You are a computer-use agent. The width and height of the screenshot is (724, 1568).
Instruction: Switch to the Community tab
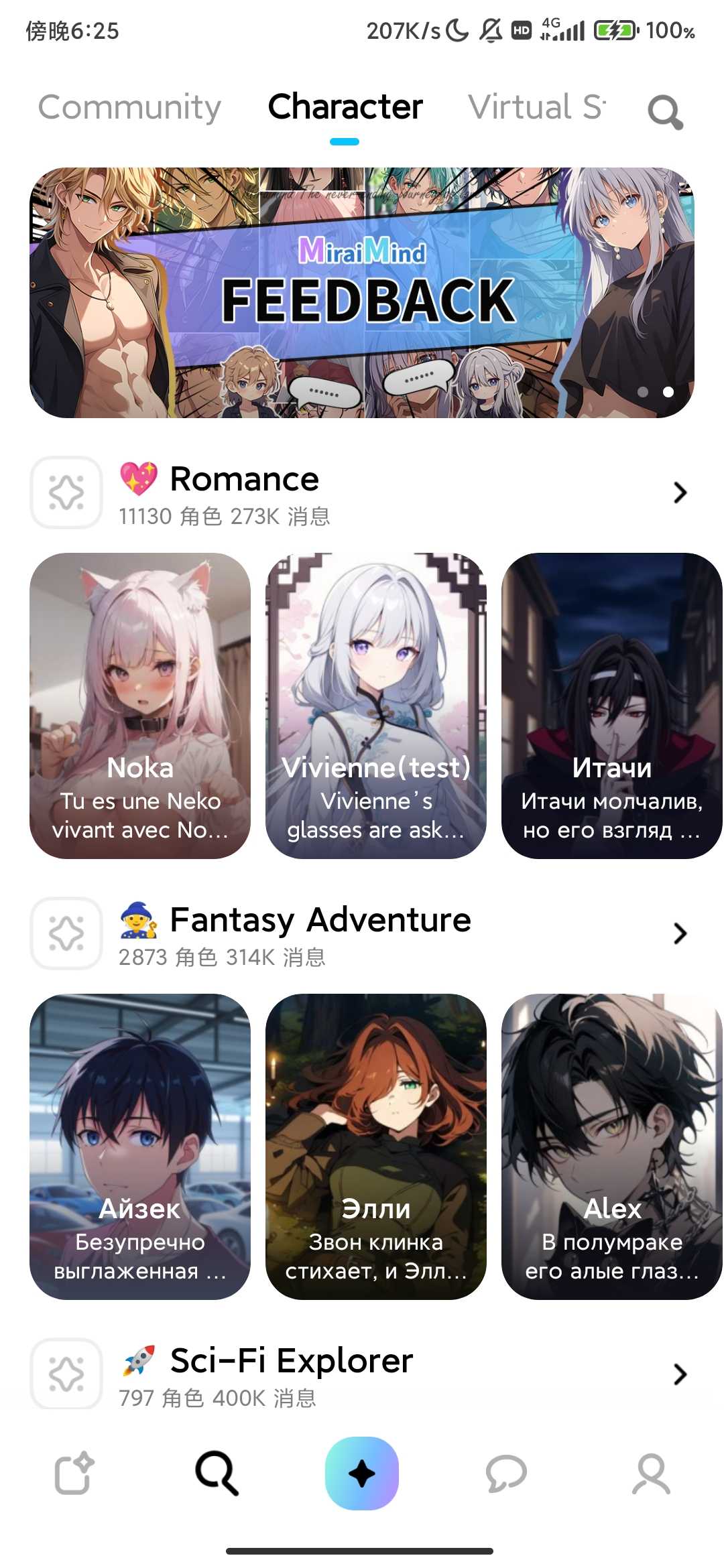tap(129, 107)
